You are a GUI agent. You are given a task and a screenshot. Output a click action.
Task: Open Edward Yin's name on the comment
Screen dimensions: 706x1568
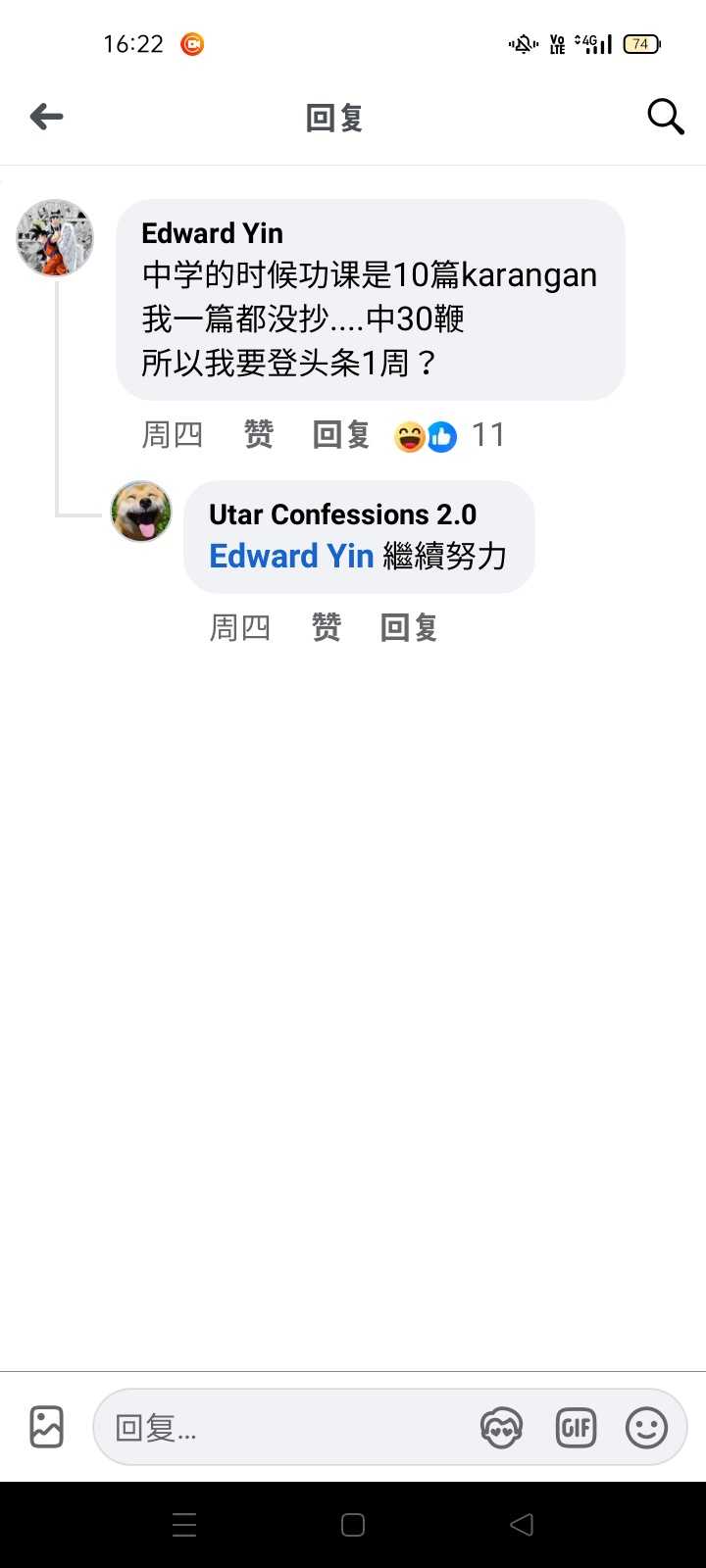pyautogui.click(x=213, y=233)
